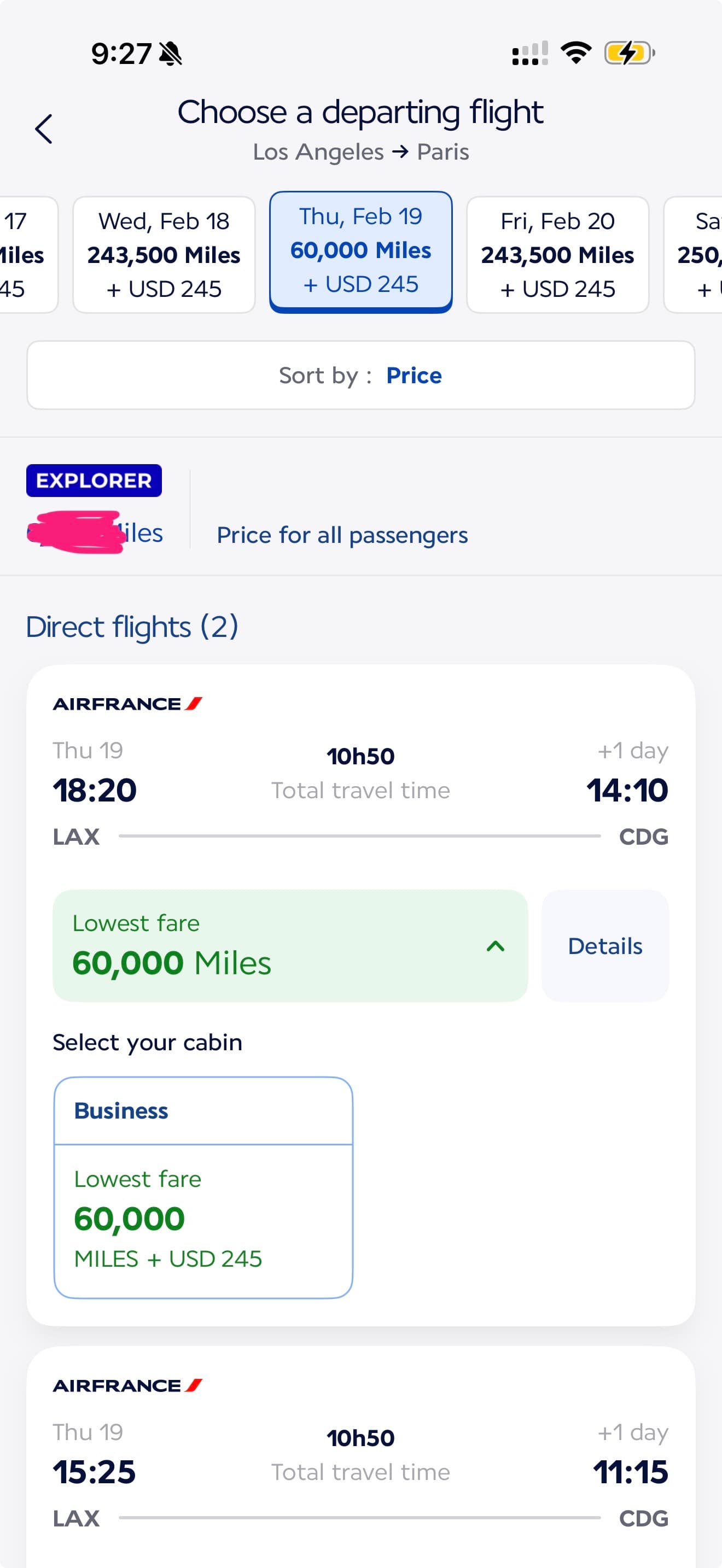Choose the Business cabin for 60,000 miles
The image size is (722, 1568).
[203, 1187]
